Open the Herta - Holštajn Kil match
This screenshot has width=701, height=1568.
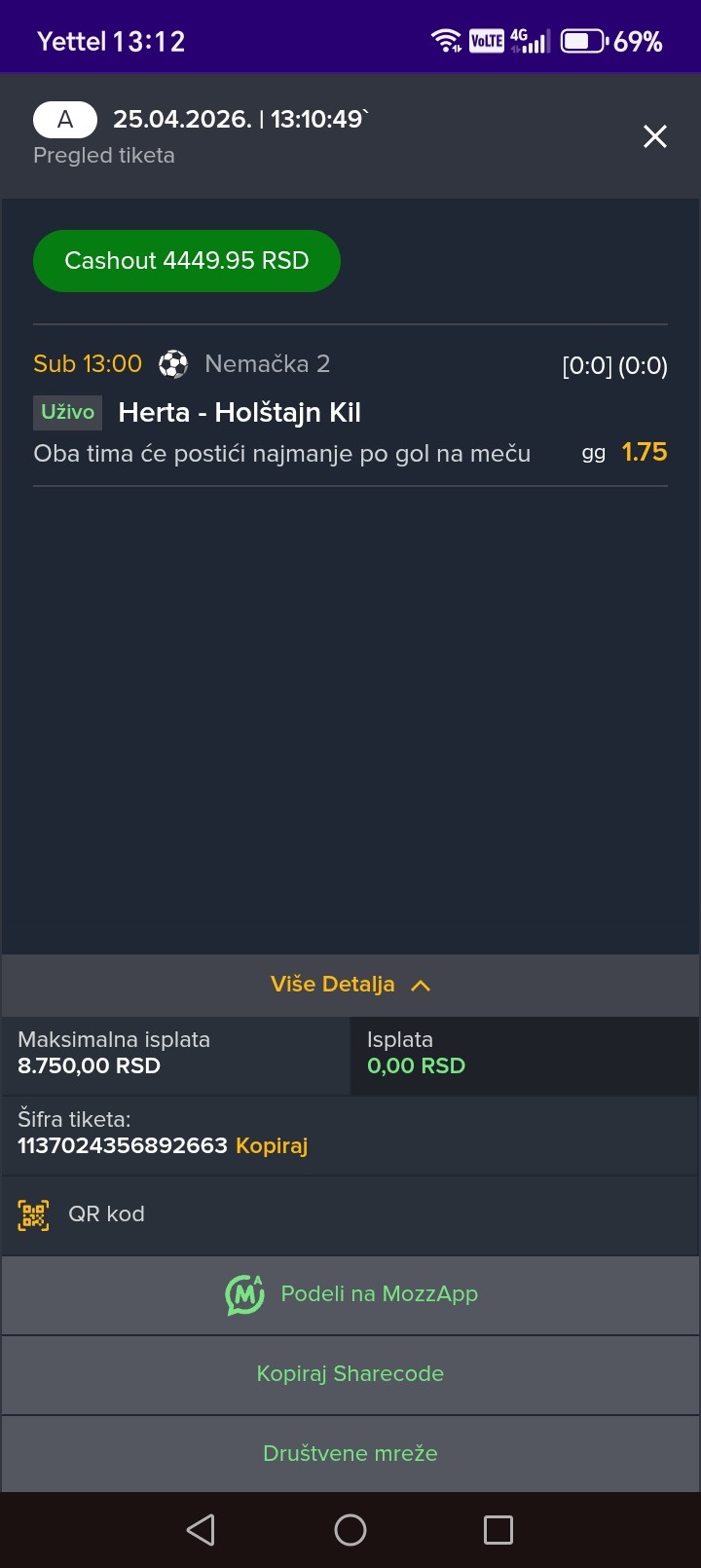tap(240, 413)
